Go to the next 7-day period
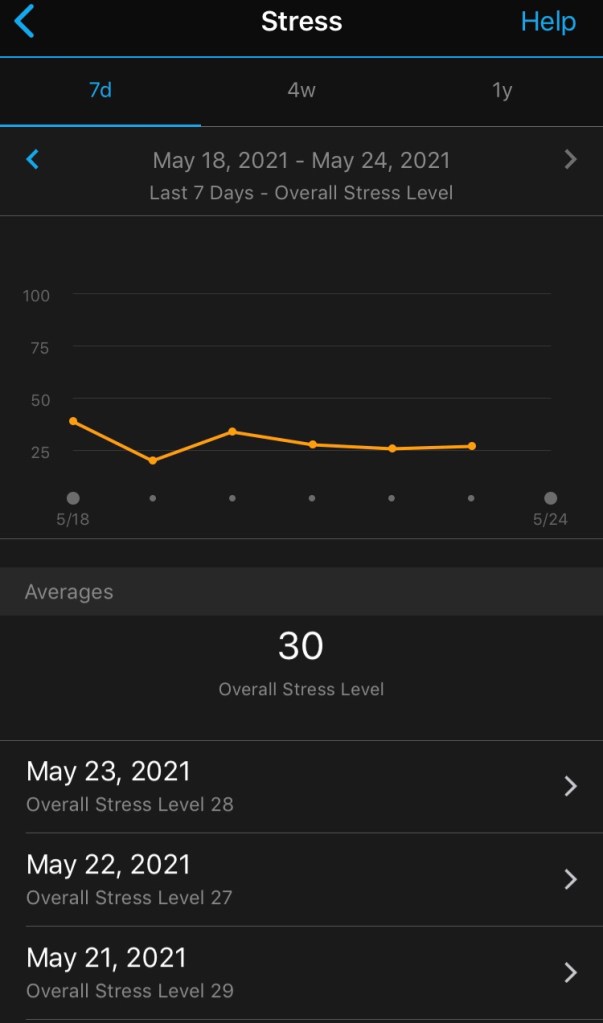603x1023 pixels. [570, 159]
